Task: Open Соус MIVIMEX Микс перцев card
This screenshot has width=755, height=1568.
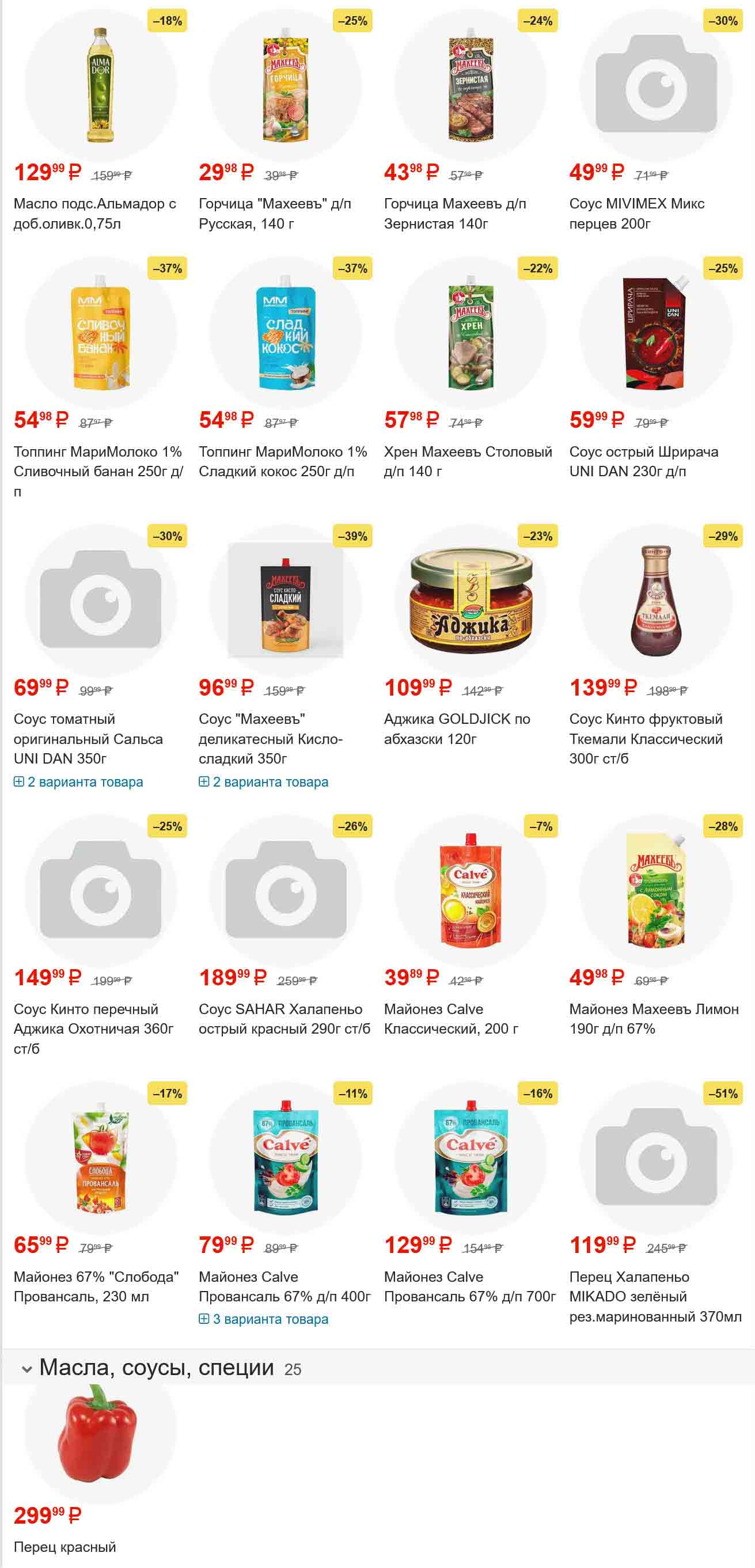Action: tap(636, 213)
